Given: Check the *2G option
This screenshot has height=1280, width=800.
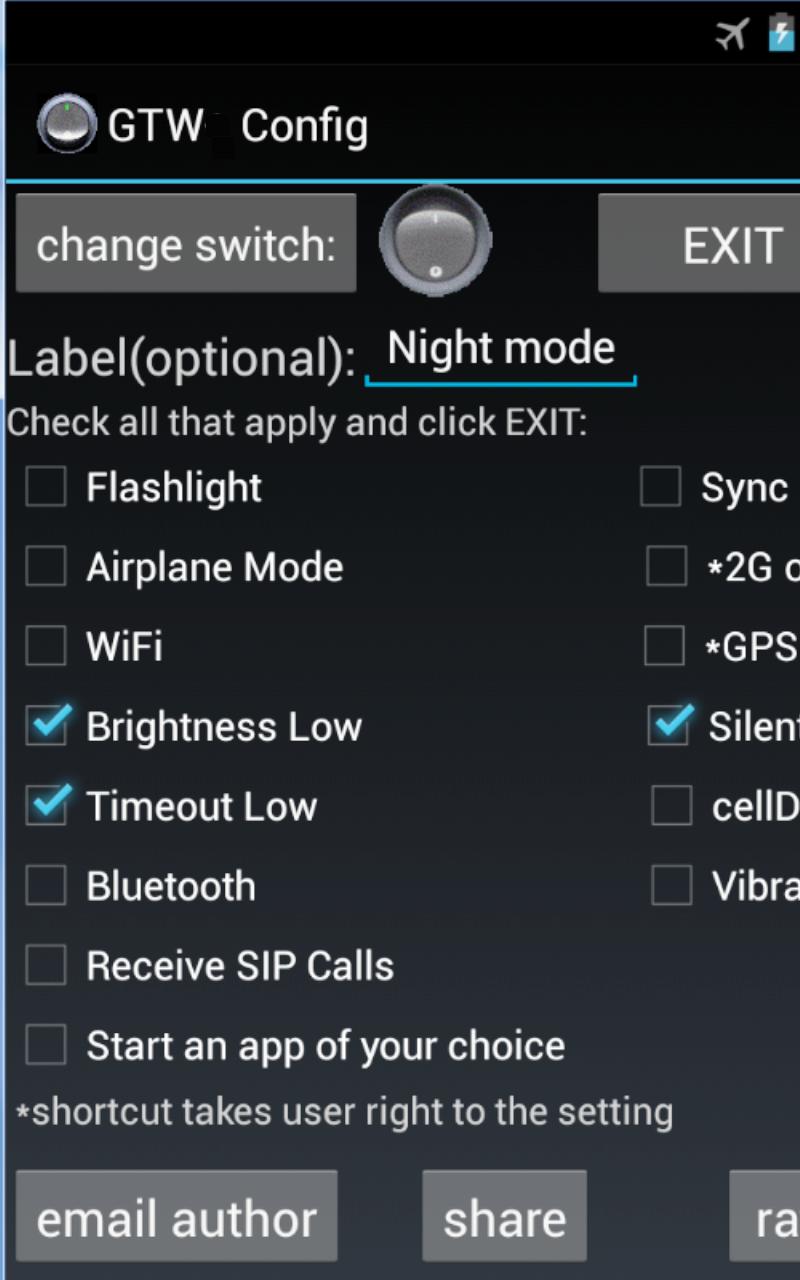Looking at the screenshot, I should click(667, 567).
